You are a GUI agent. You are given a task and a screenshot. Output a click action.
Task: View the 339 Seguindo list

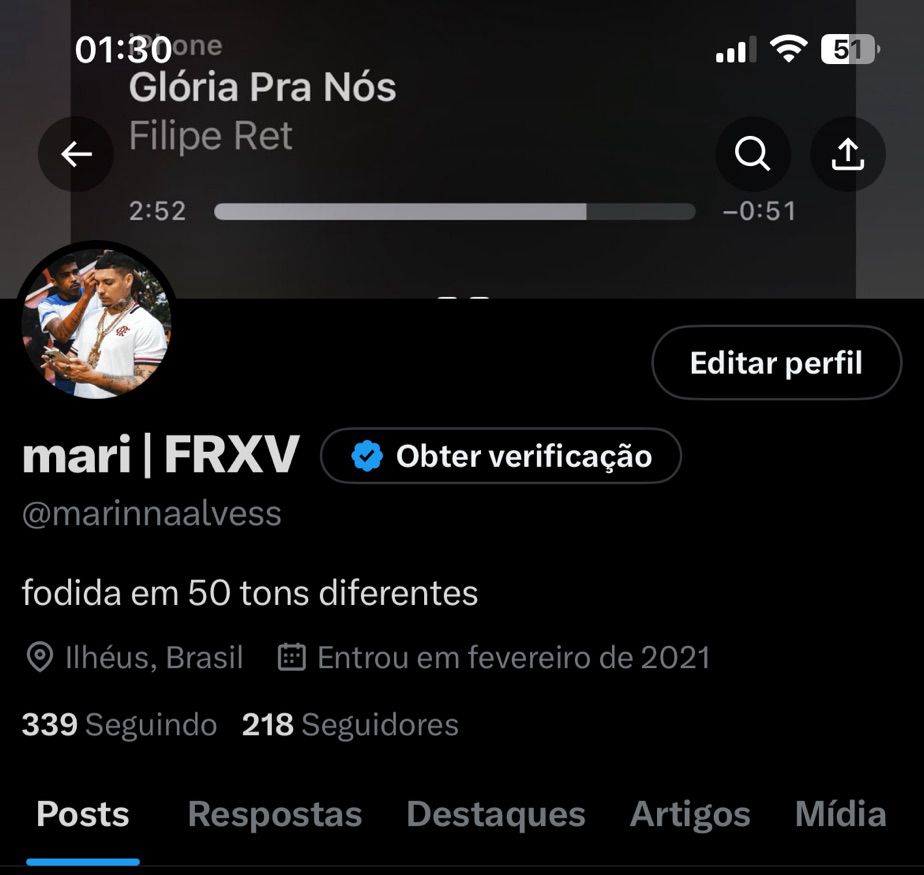point(119,724)
